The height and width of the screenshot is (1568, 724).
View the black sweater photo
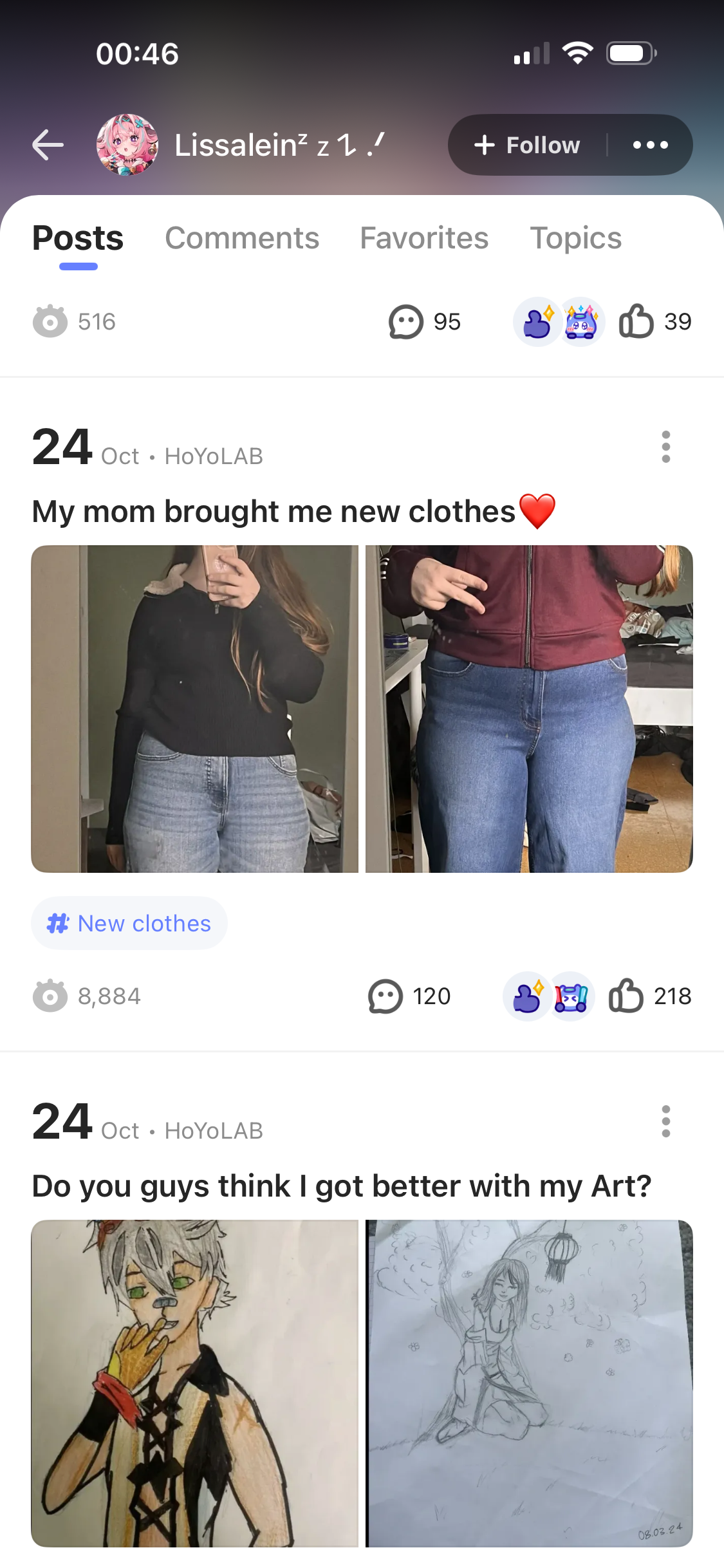(x=194, y=709)
